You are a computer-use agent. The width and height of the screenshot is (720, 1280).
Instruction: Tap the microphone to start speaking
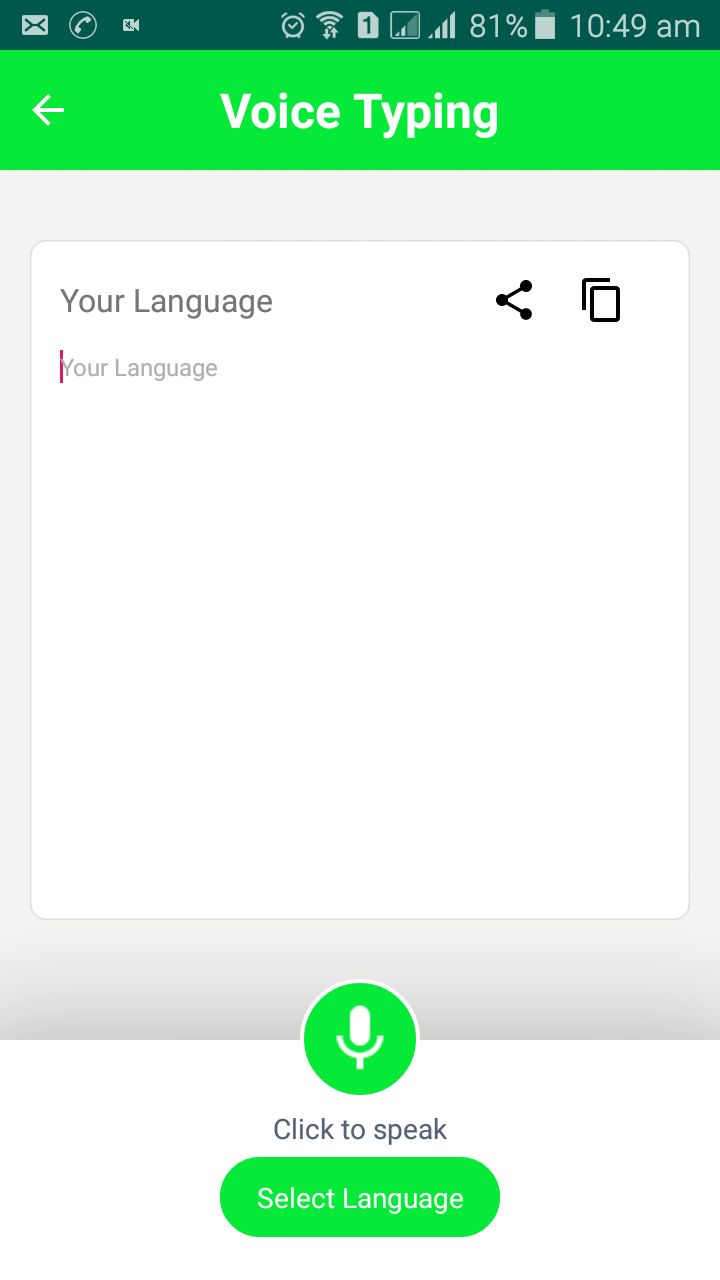tap(360, 1037)
